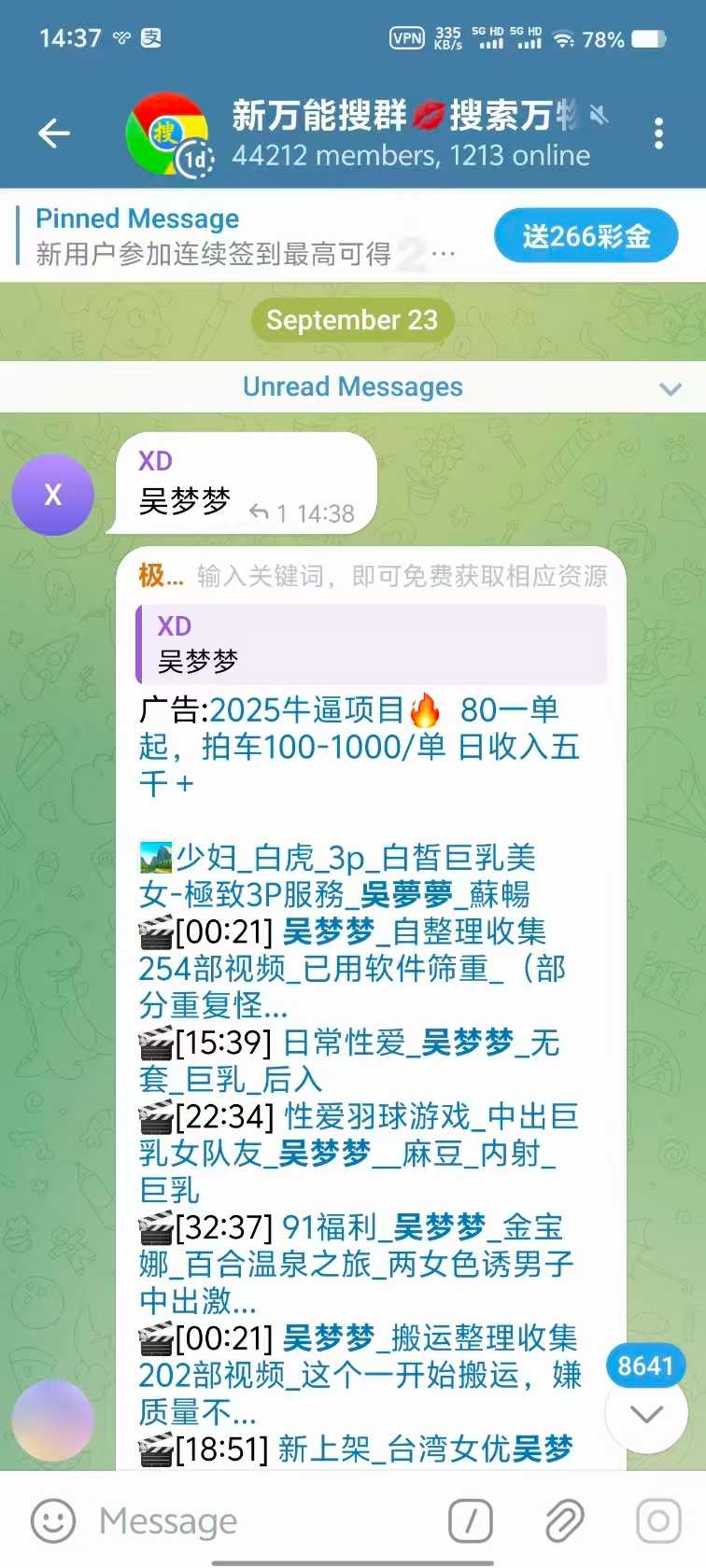The height and width of the screenshot is (1568, 706).
Task: Focus the Message input field
Action: (x=261, y=1520)
